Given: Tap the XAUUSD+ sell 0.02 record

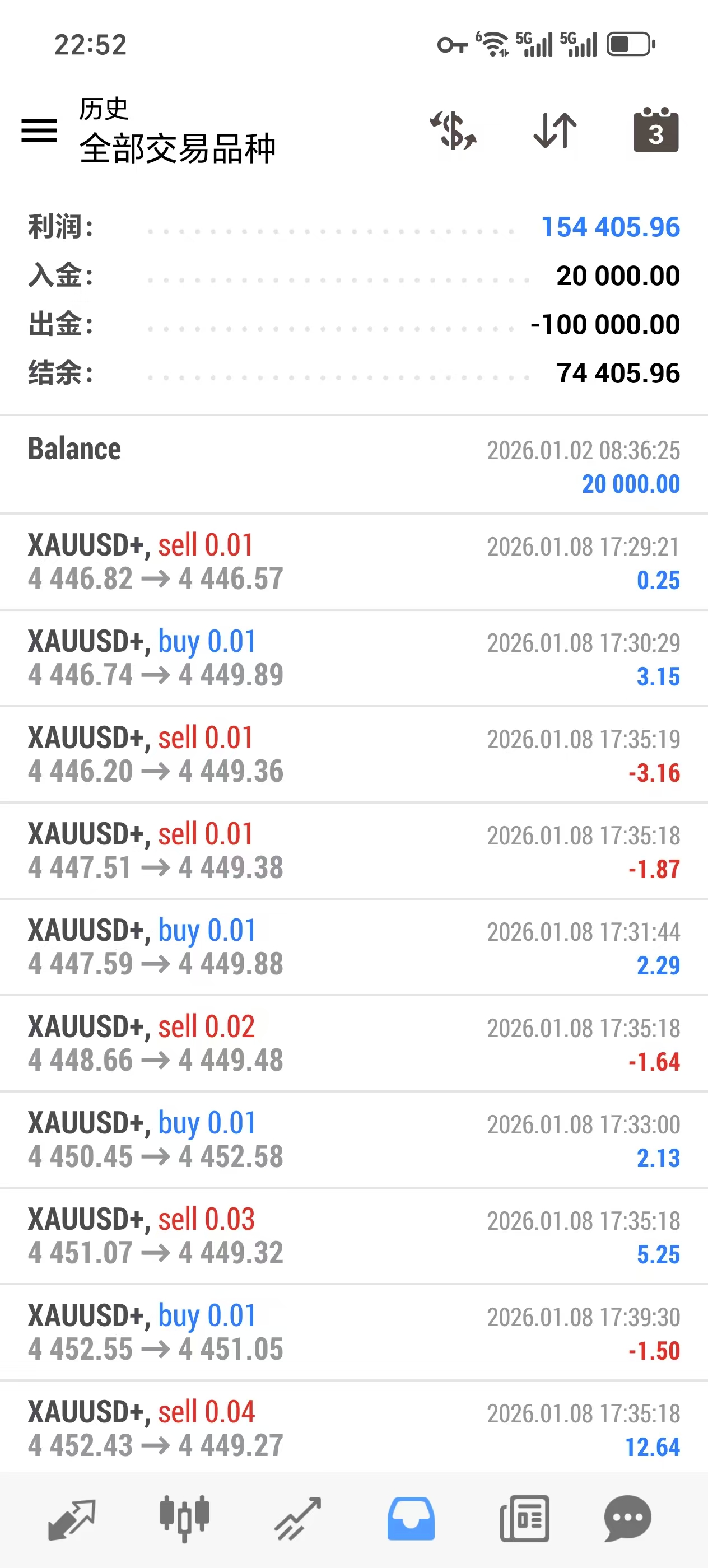Looking at the screenshot, I should tap(353, 1042).
